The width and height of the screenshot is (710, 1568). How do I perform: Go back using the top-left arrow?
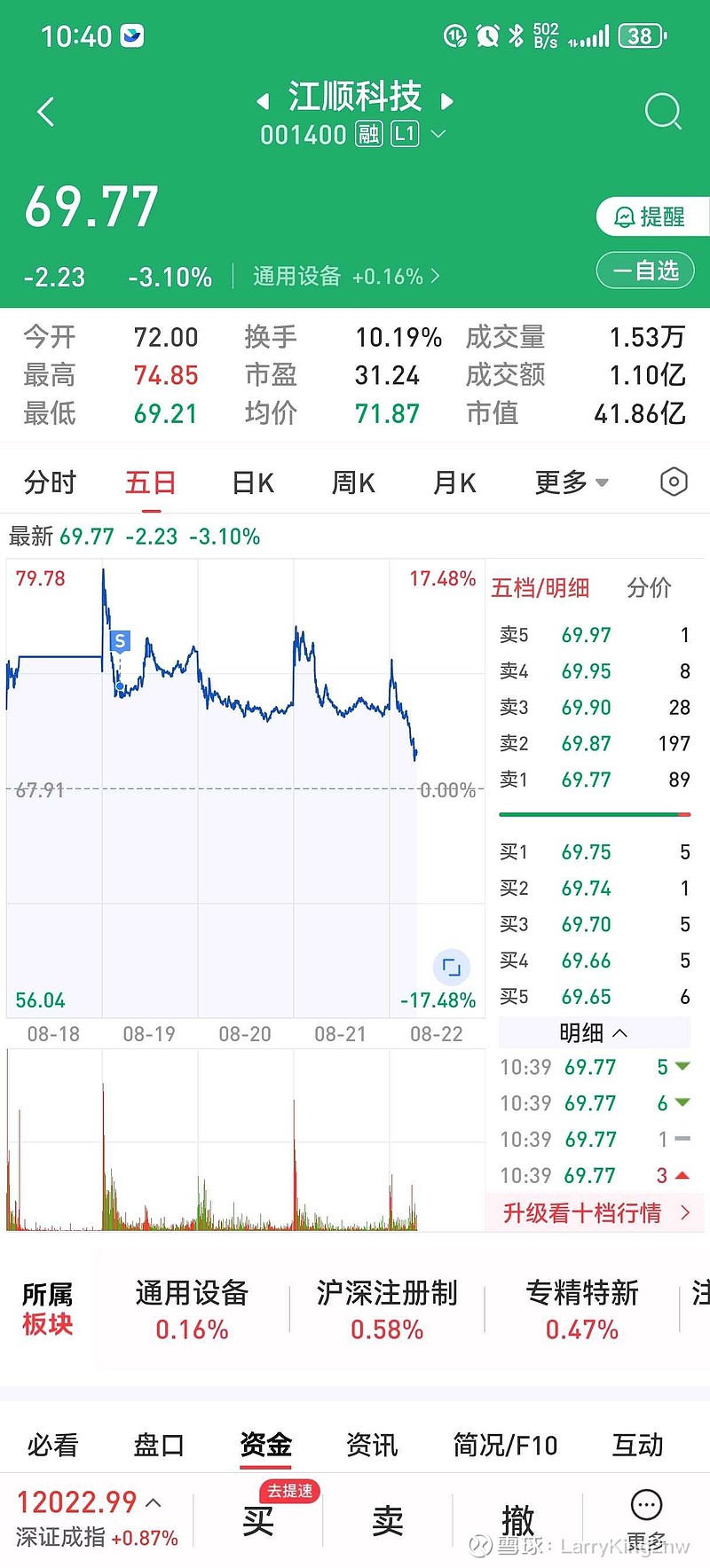click(x=46, y=112)
